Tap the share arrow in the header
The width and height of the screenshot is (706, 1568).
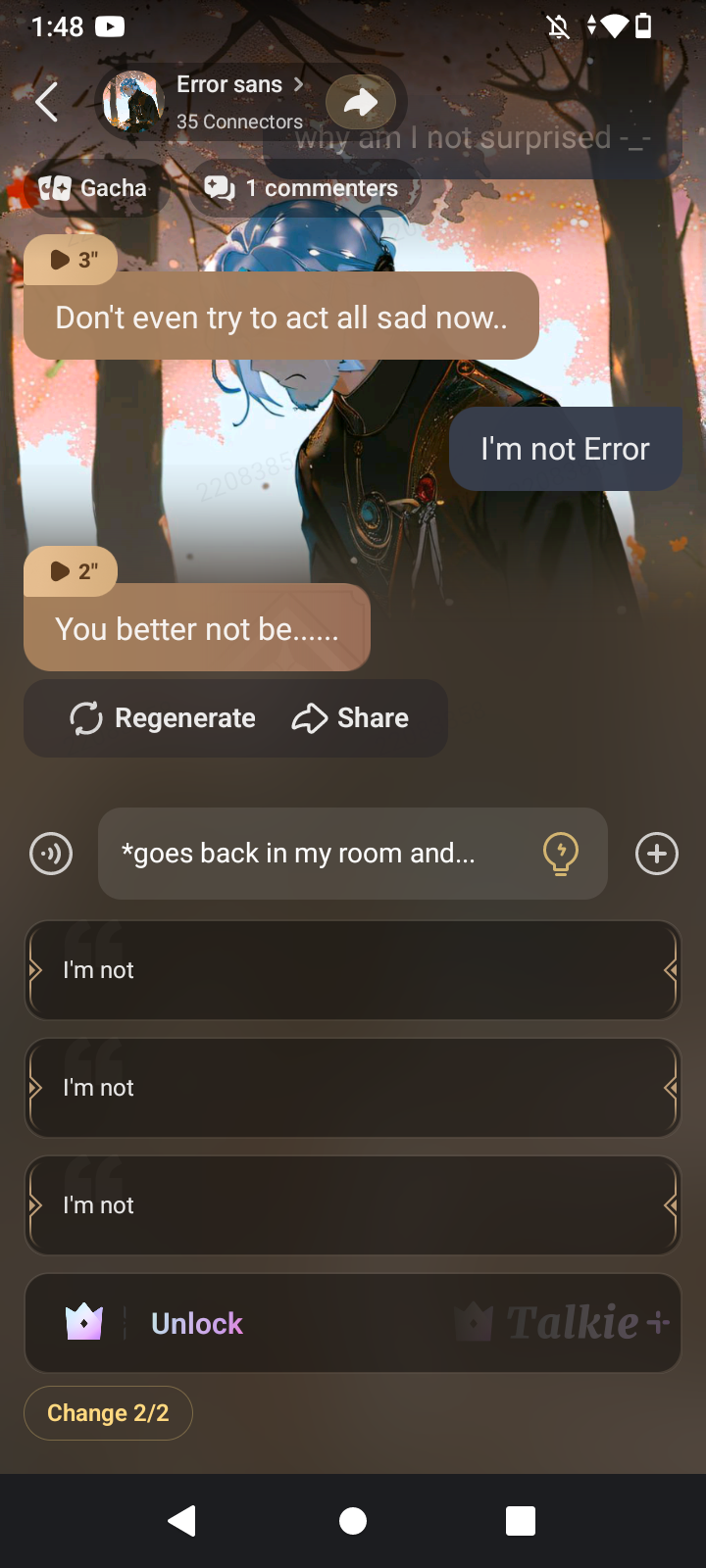(x=360, y=101)
